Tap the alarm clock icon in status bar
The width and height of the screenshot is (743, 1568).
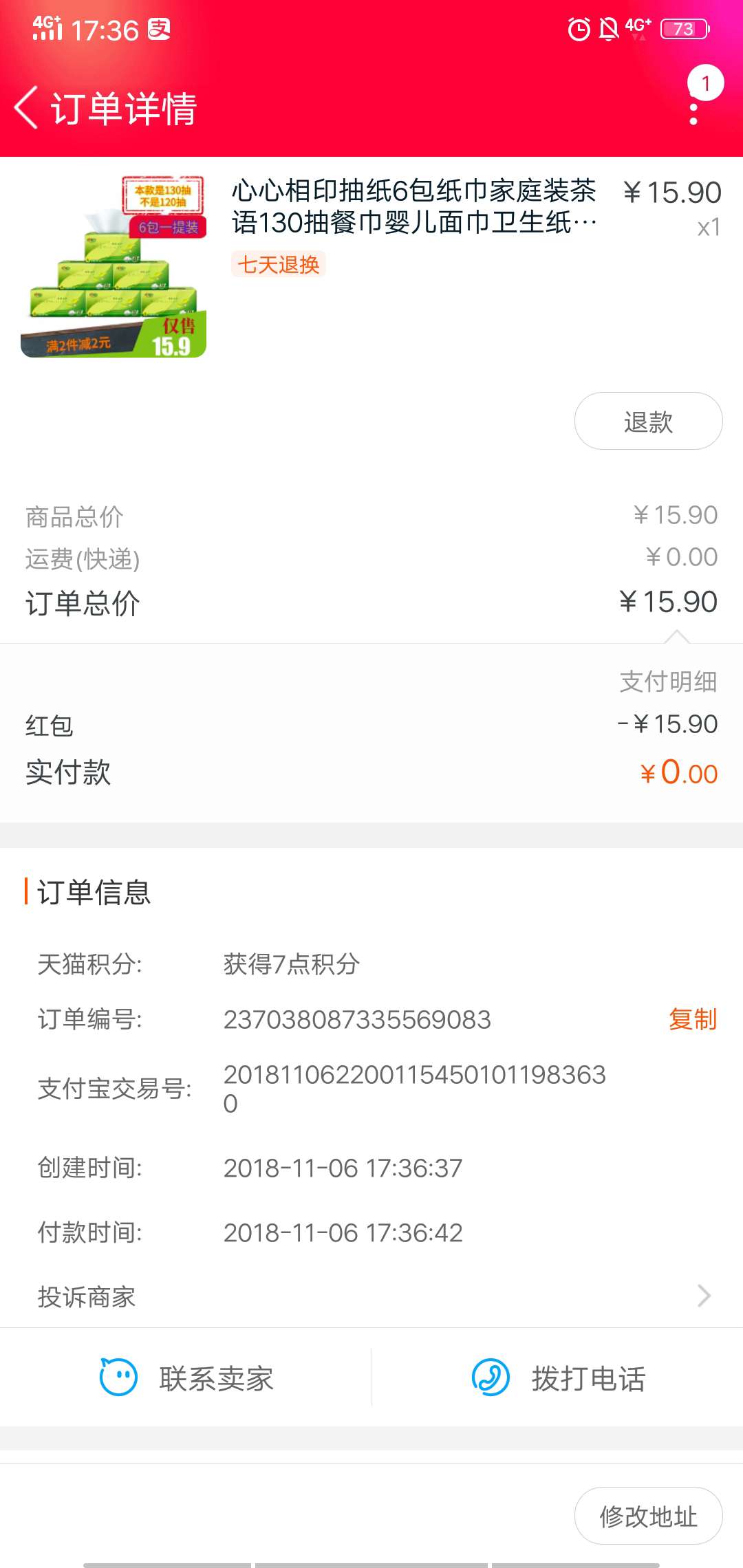[579, 30]
